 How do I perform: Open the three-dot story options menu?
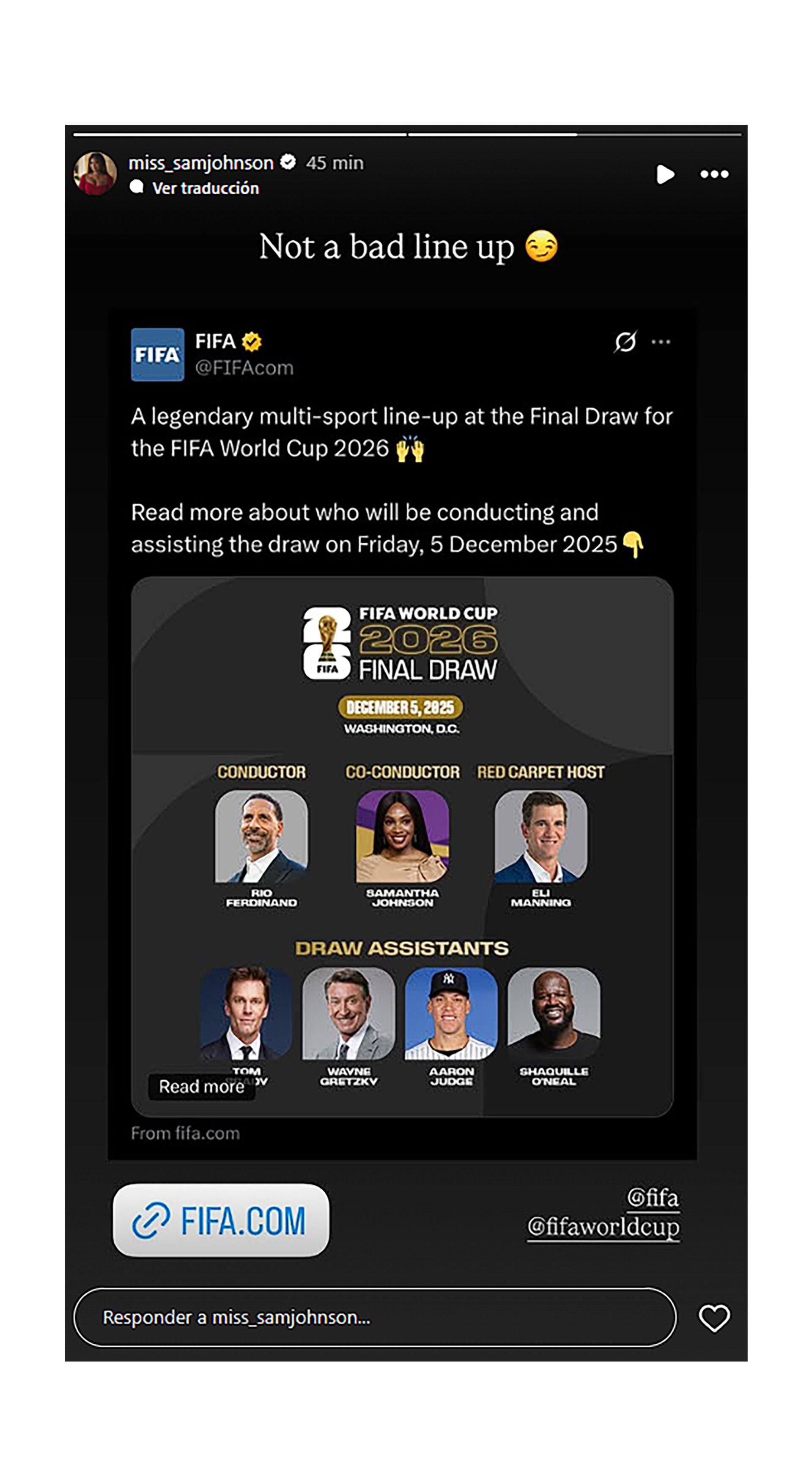(x=714, y=174)
